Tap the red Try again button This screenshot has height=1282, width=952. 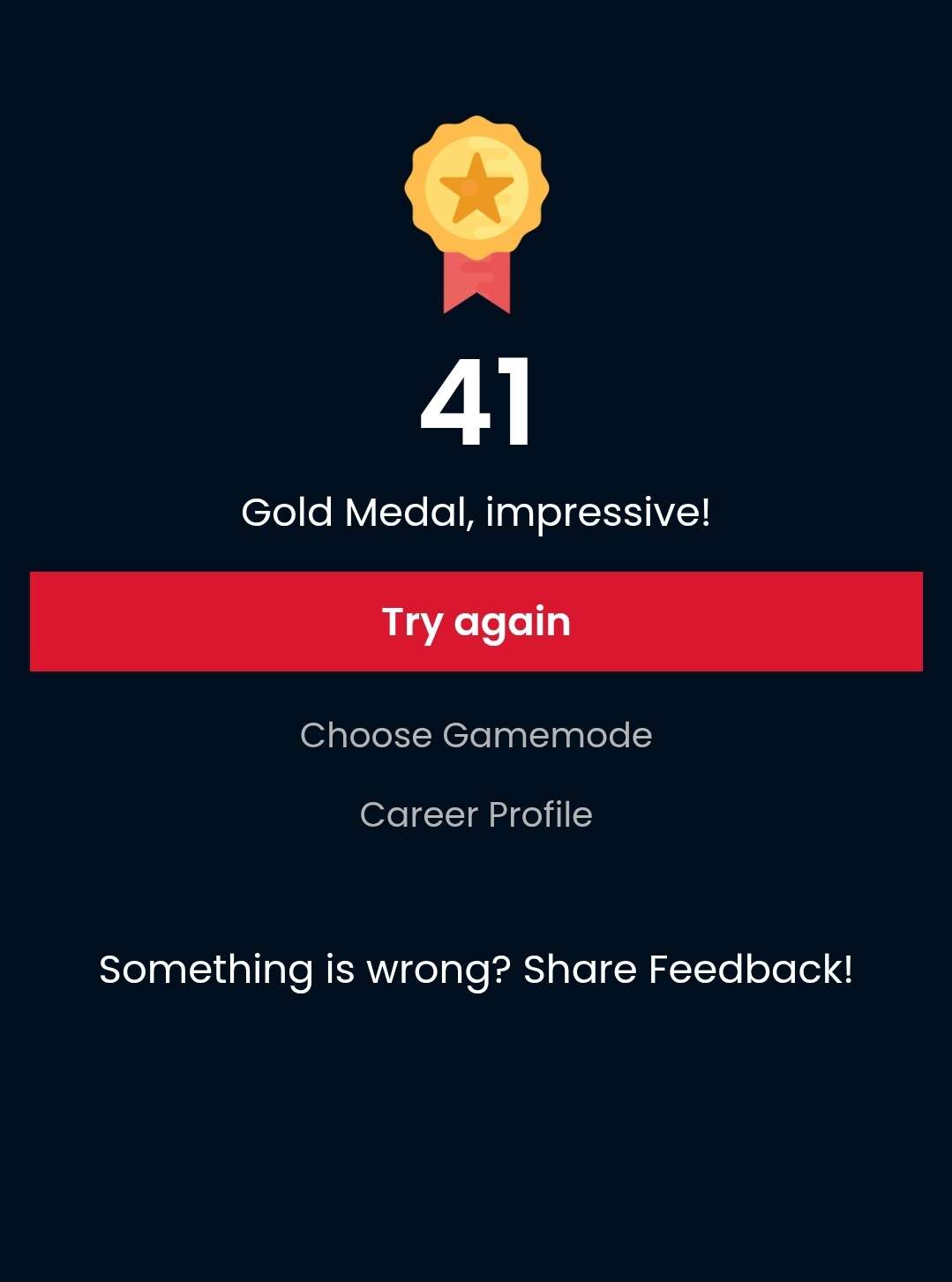click(476, 621)
